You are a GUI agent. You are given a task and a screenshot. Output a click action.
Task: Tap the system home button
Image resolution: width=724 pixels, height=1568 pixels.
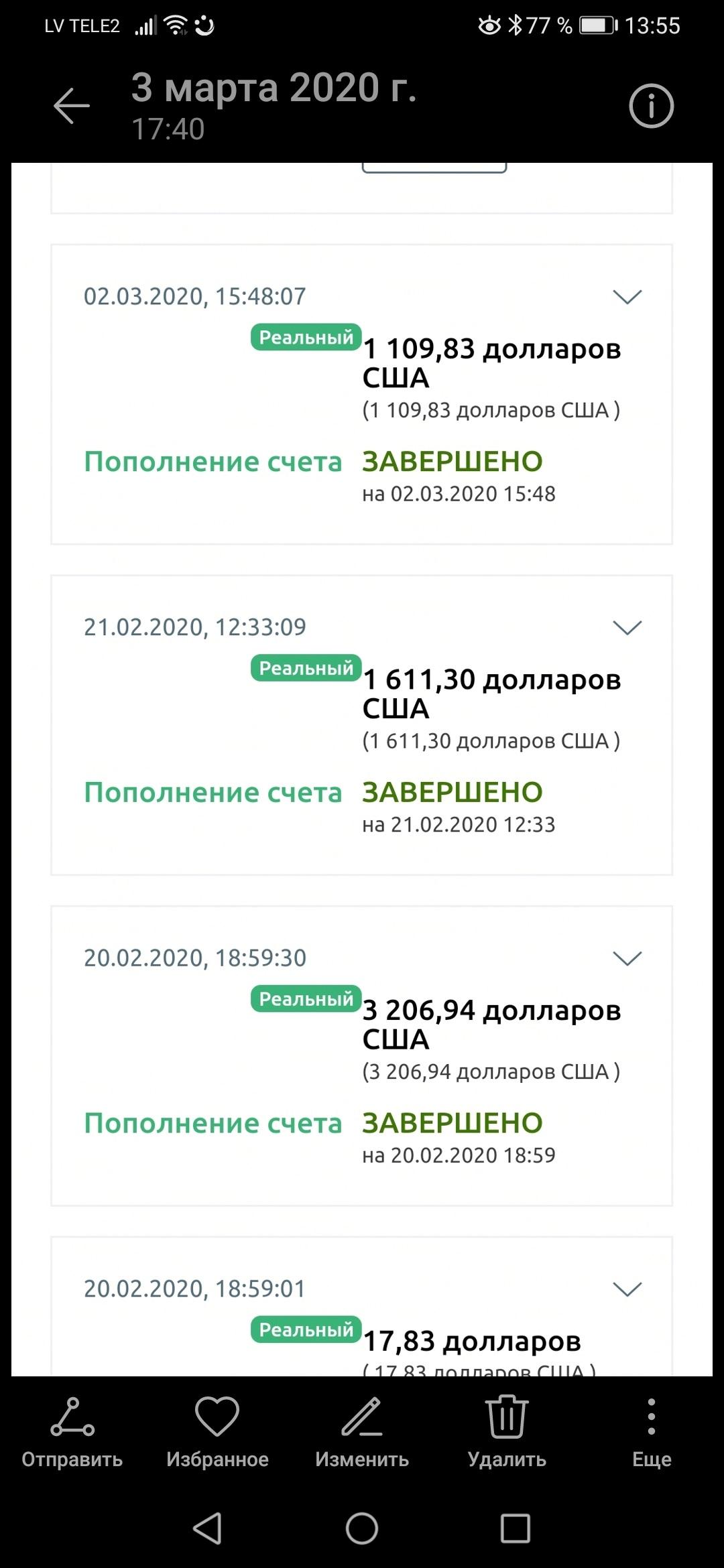click(362, 1528)
